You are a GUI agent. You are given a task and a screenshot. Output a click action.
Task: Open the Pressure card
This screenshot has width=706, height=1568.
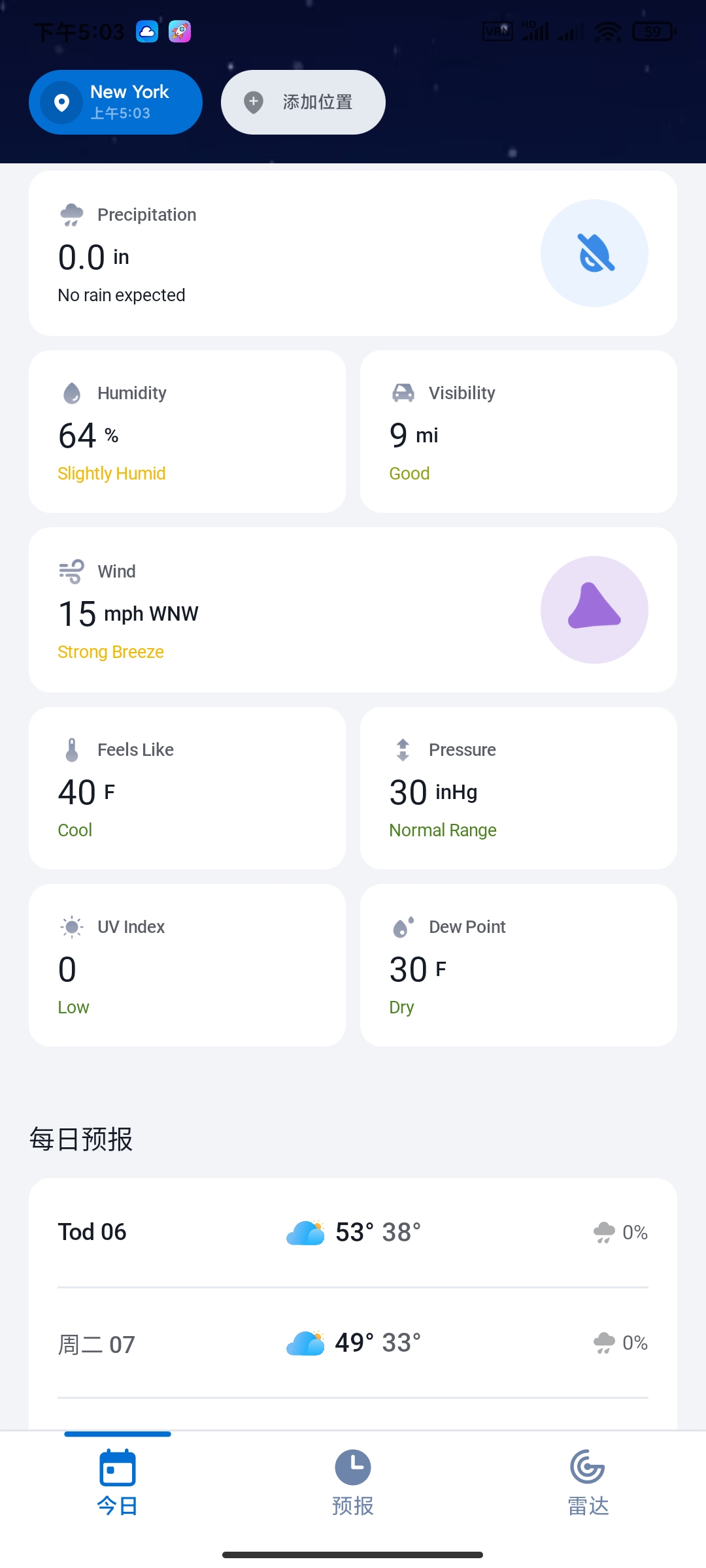pyautogui.click(x=518, y=789)
